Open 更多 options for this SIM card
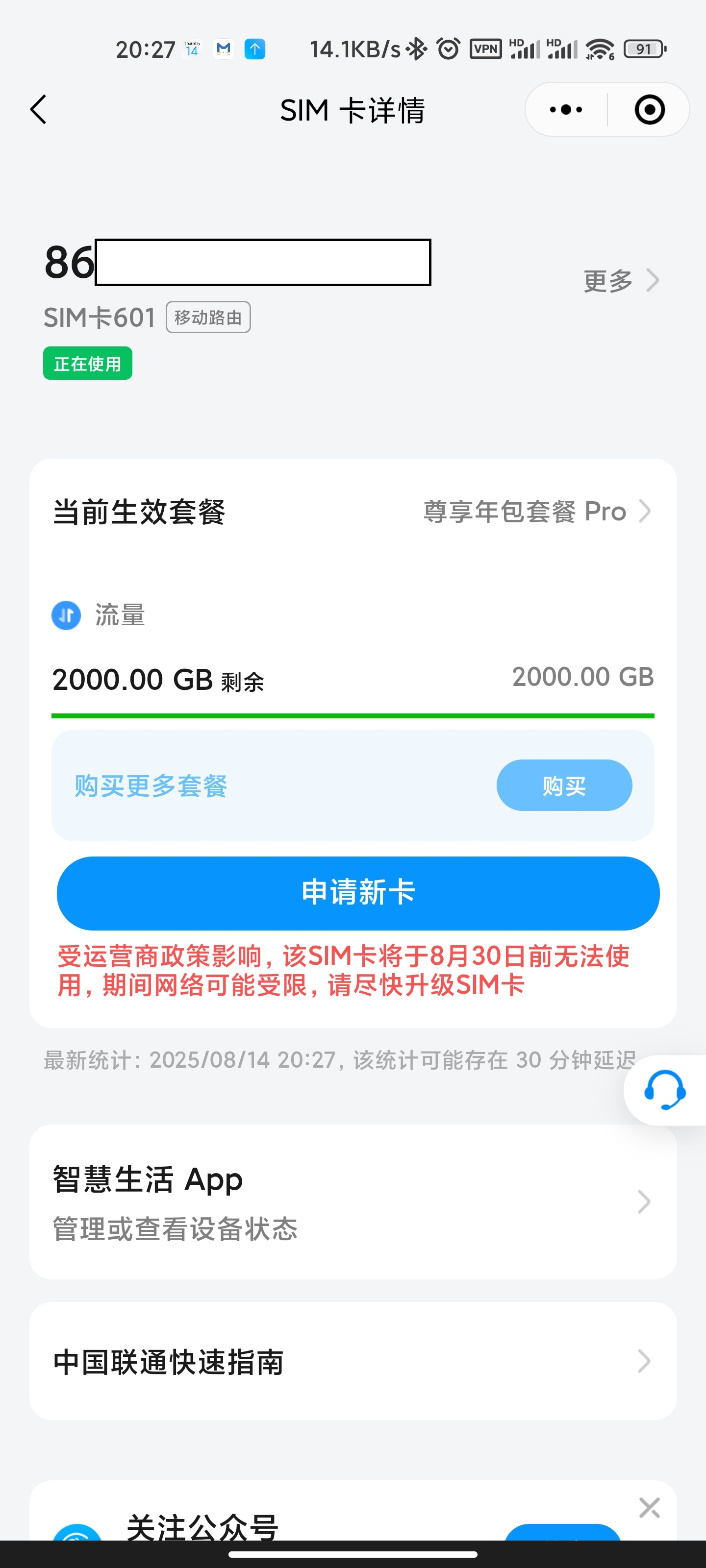The width and height of the screenshot is (706, 1568). click(x=620, y=281)
